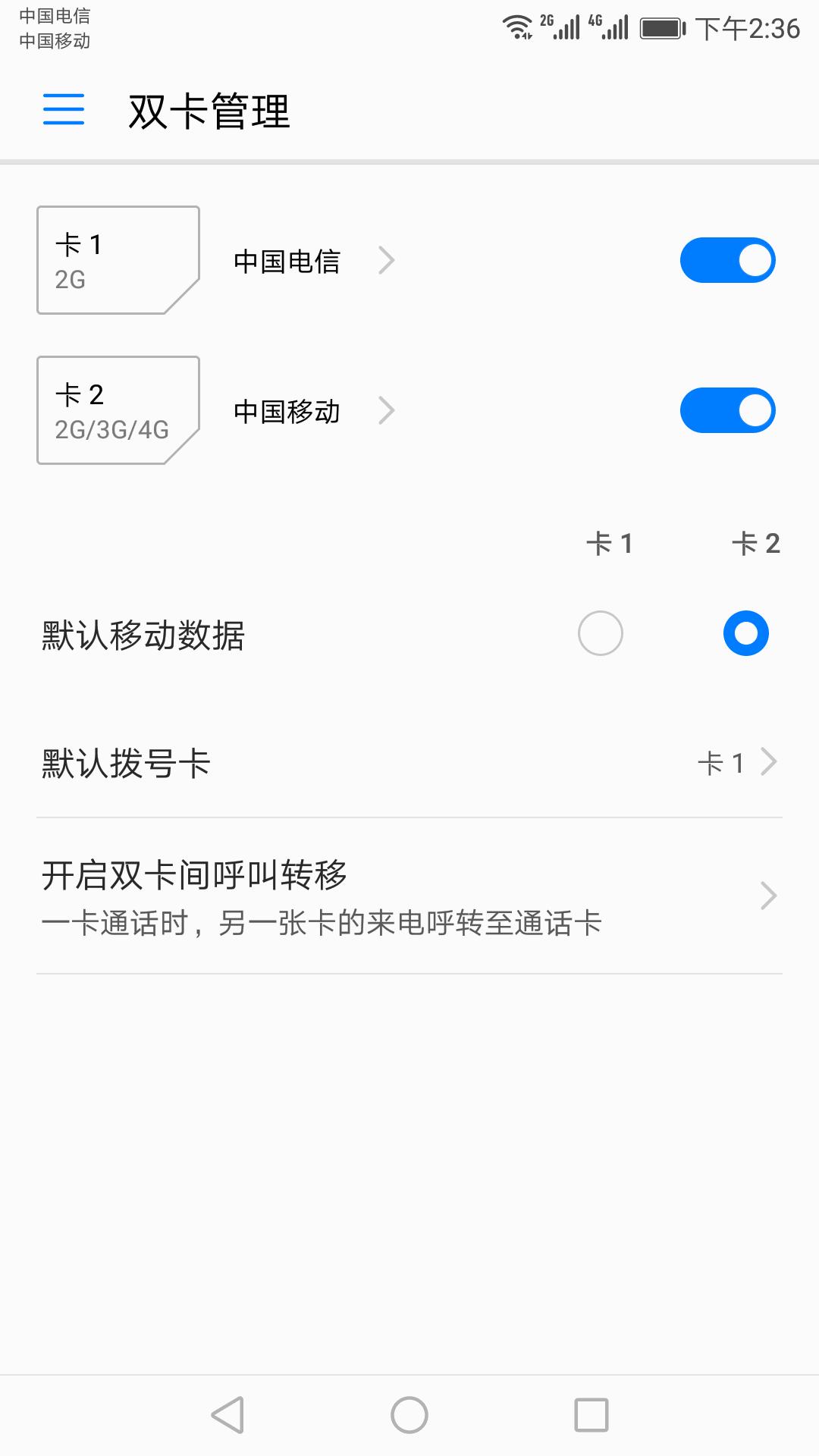819x1456 pixels.
Task: Tap the battery icon in status bar
Action: click(x=661, y=24)
